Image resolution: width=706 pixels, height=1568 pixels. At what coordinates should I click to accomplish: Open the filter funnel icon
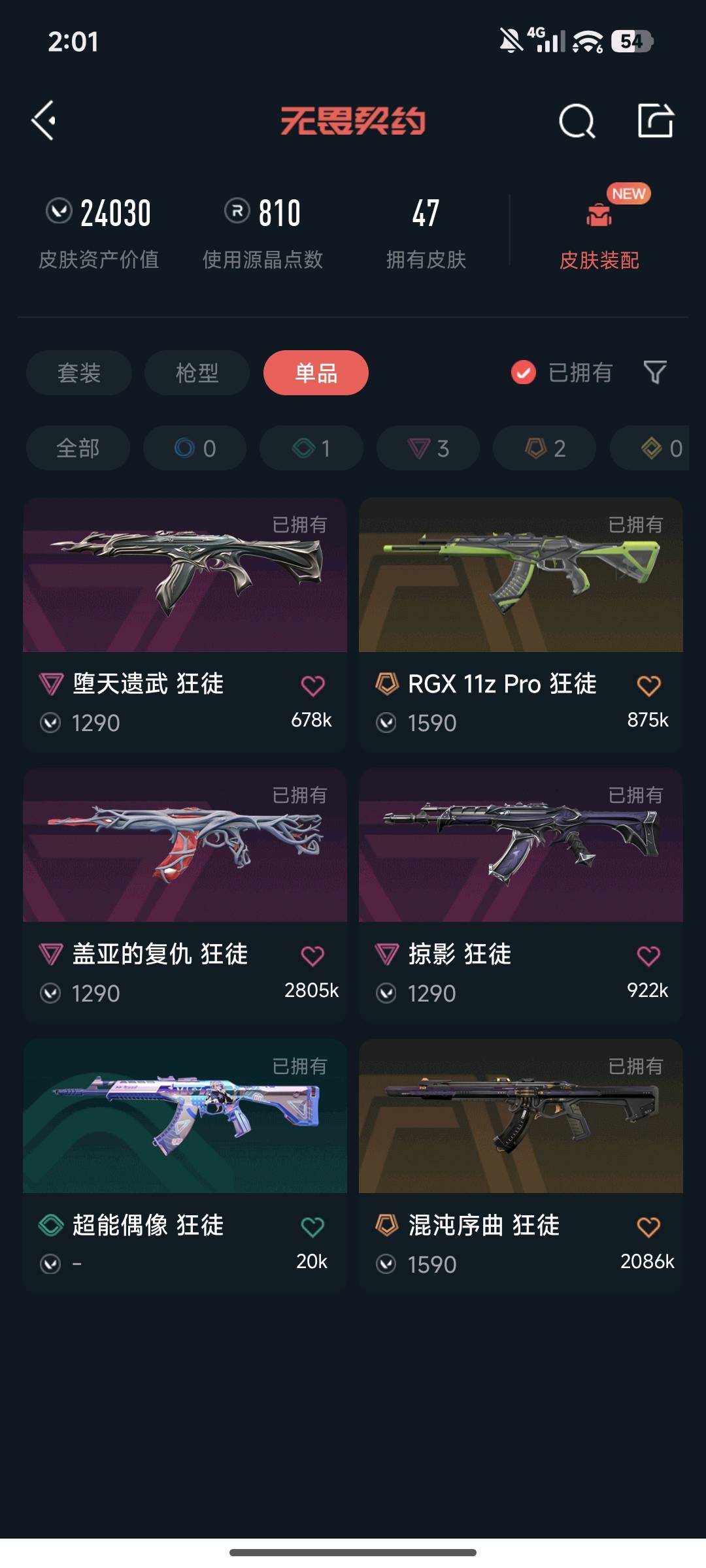(655, 372)
